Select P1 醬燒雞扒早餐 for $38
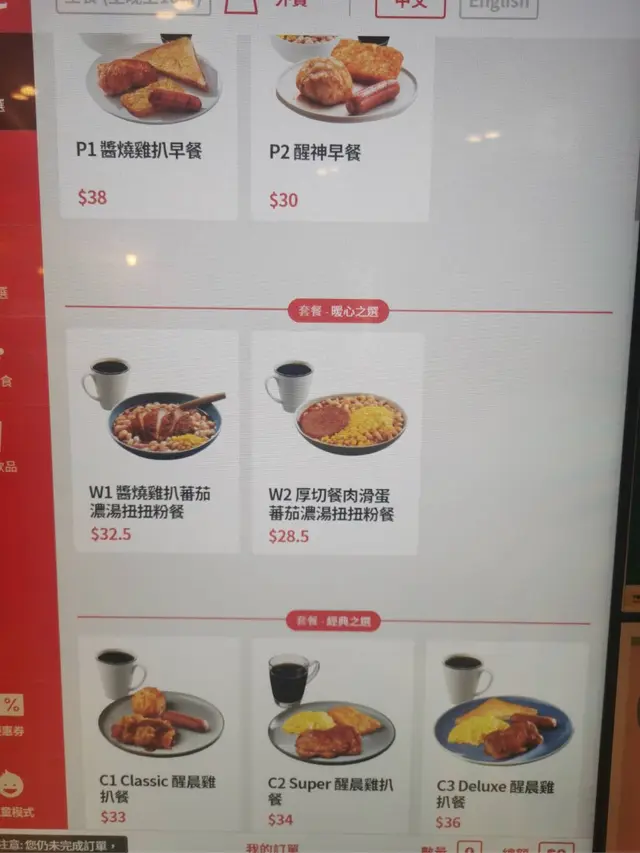This screenshot has width=640, height=853. [153, 125]
